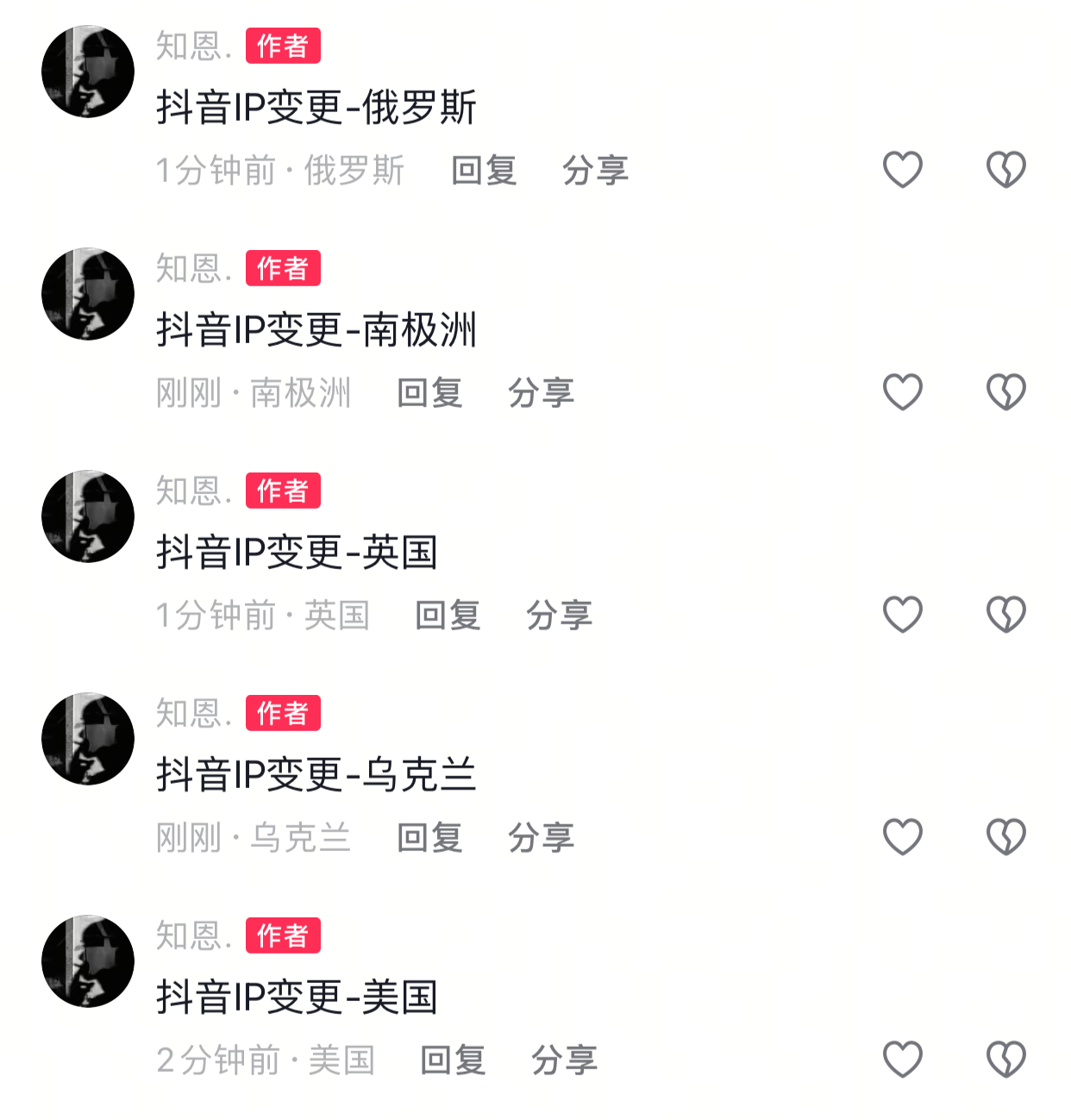The image size is (1071, 1120).
Task: Reply to the 俄罗斯 comment
Action: click(x=484, y=171)
